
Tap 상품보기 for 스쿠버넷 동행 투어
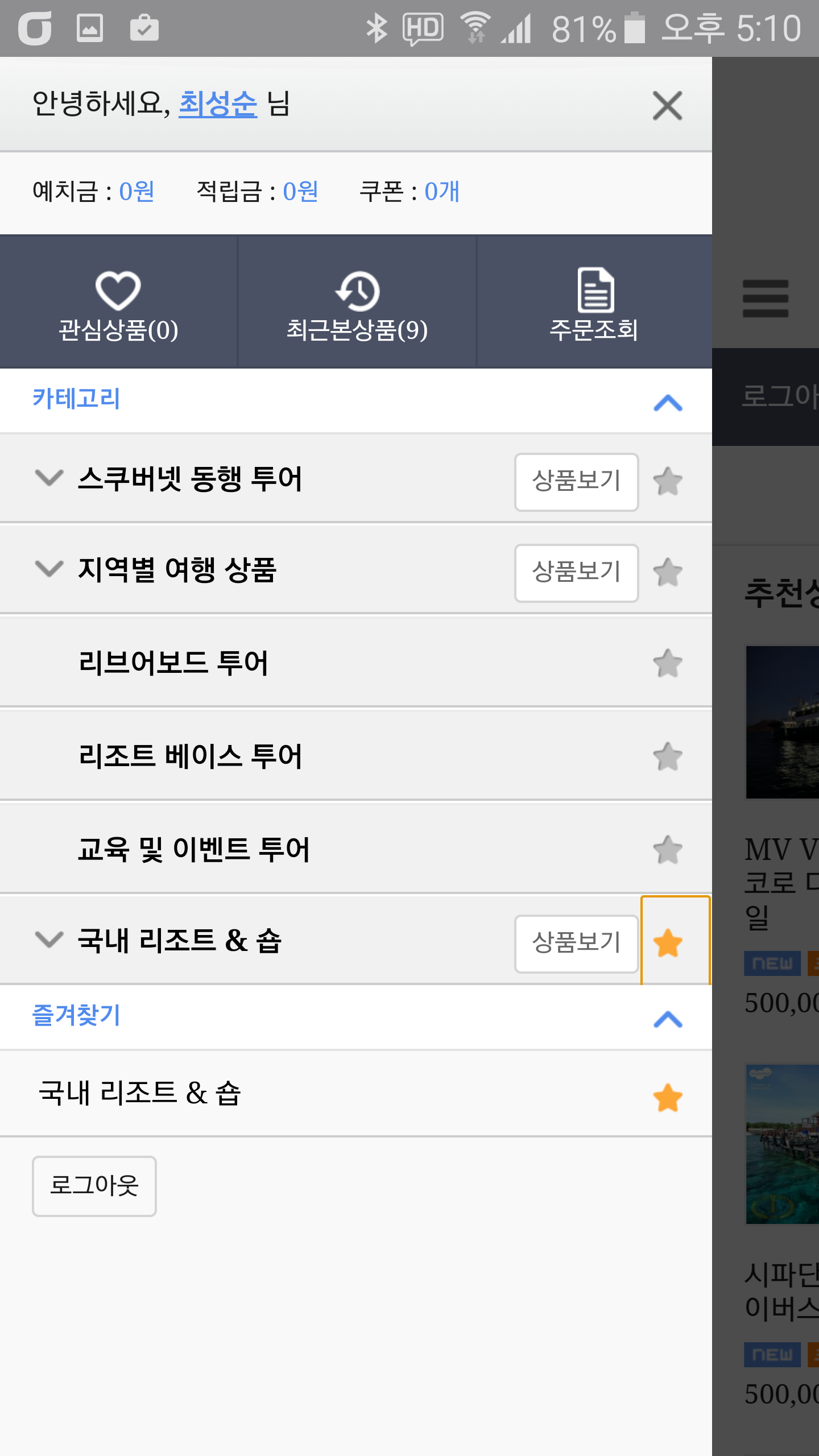coord(576,482)
